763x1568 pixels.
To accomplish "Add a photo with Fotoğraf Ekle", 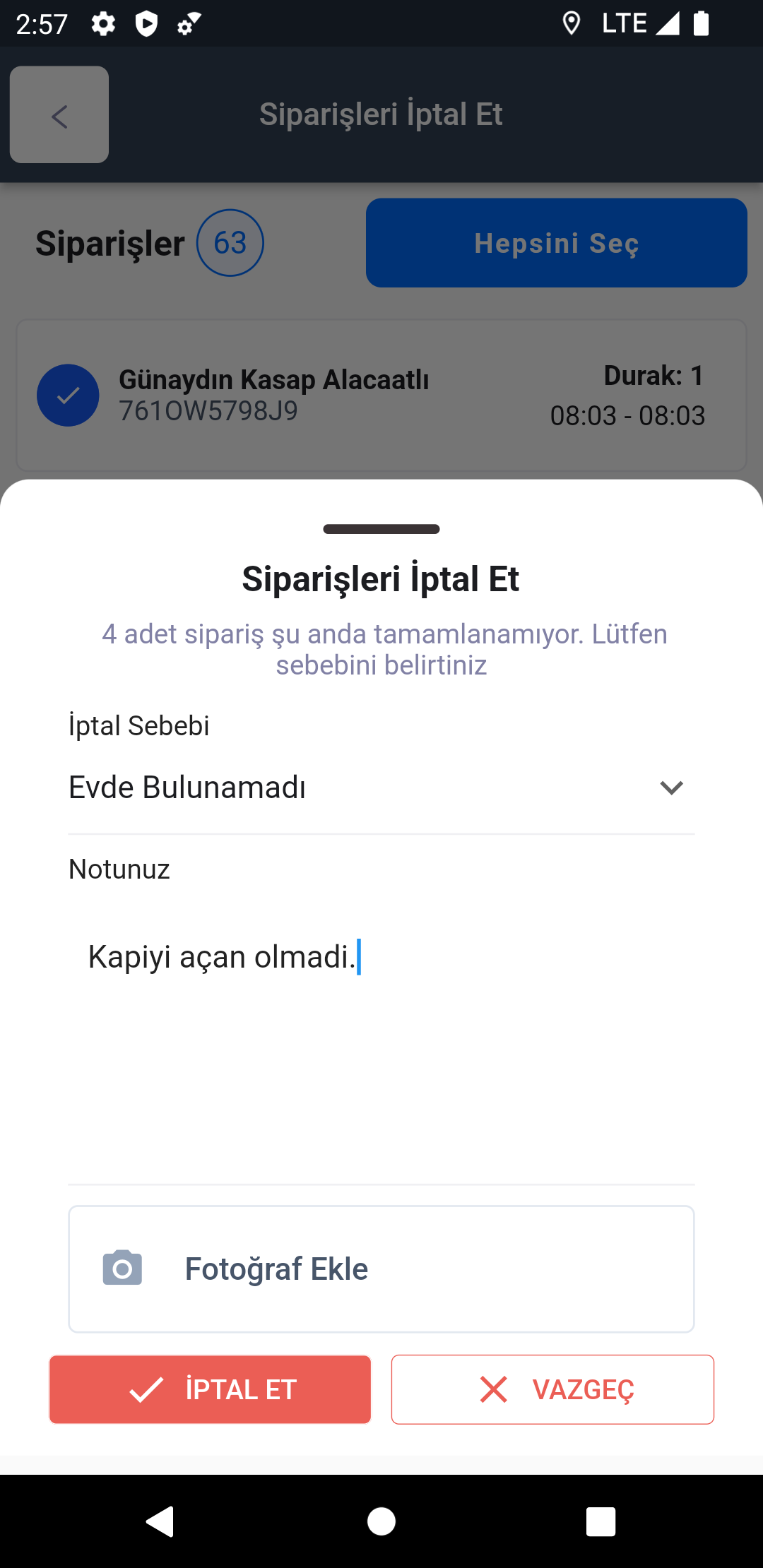I will [x=381, y=1269].
